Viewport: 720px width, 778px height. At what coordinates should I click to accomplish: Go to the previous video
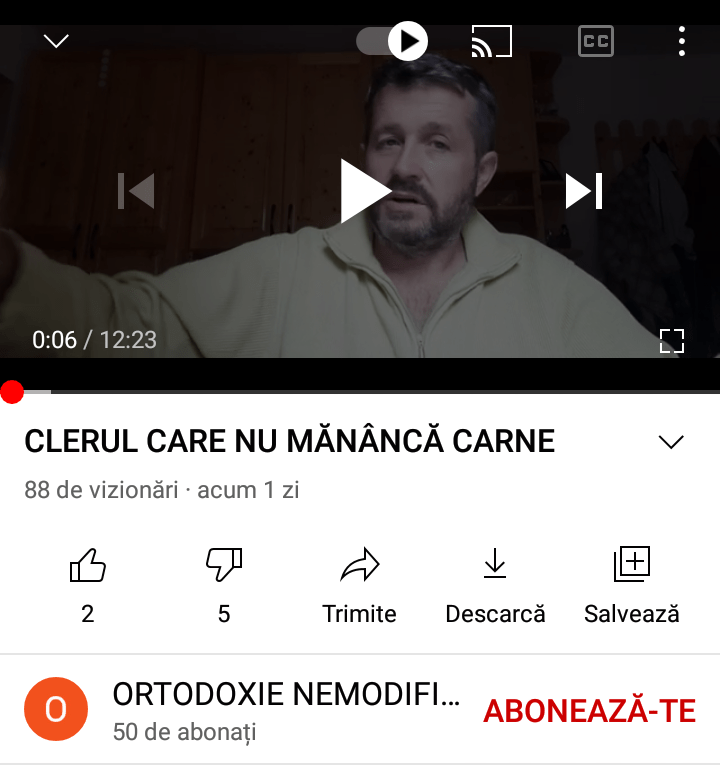(137, 191)
